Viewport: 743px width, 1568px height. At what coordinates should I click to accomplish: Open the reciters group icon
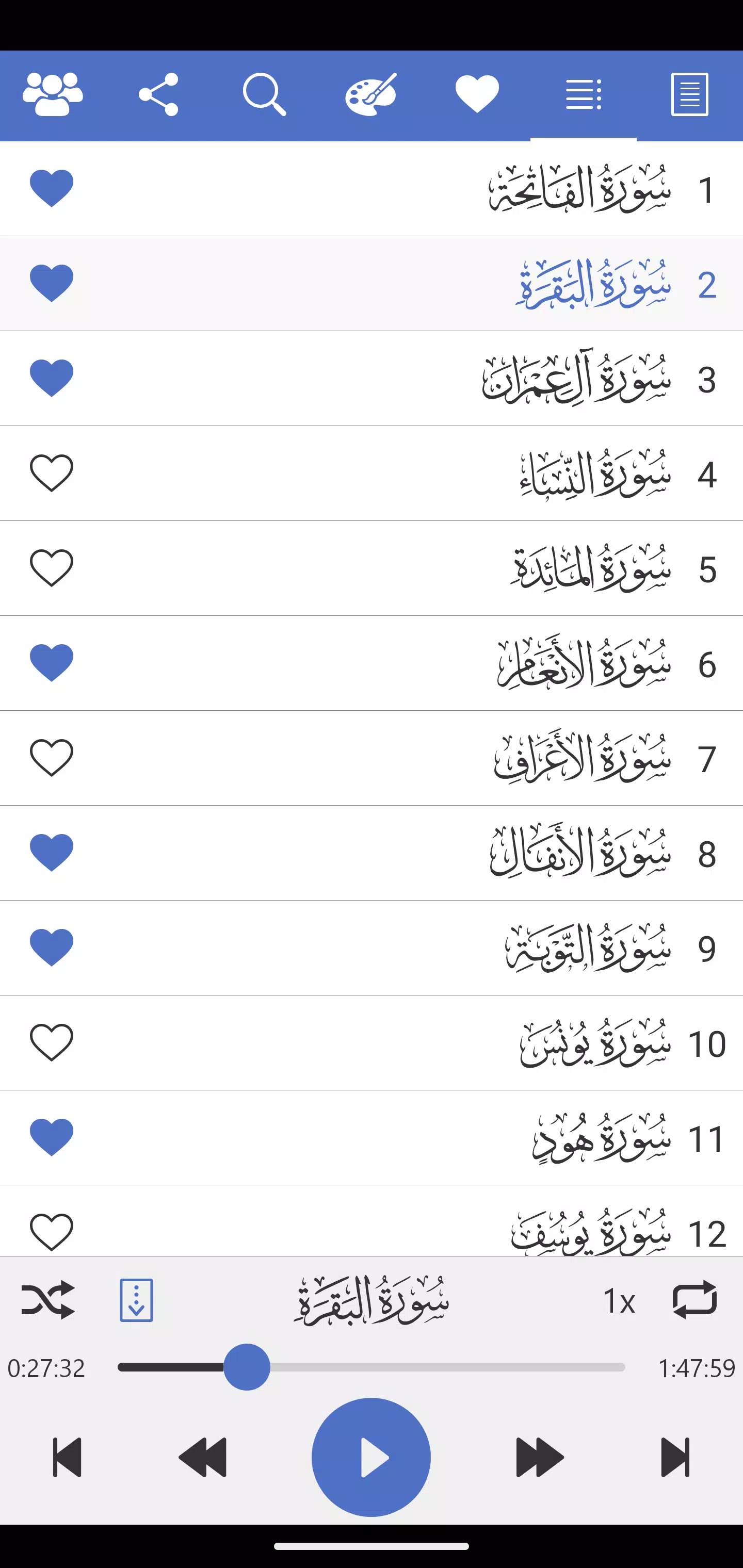tap(53, 94)
